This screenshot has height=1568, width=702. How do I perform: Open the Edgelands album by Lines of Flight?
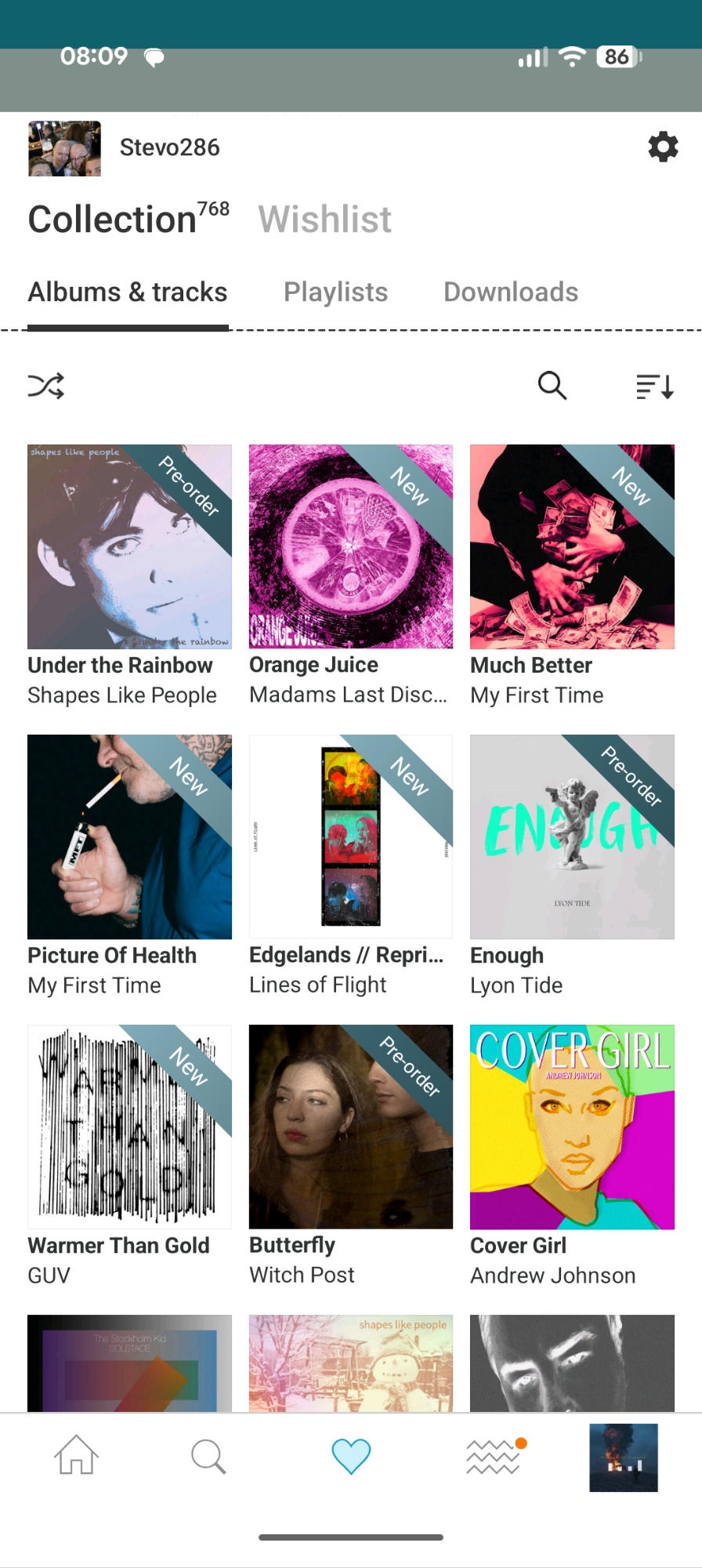tap(351, 837)
